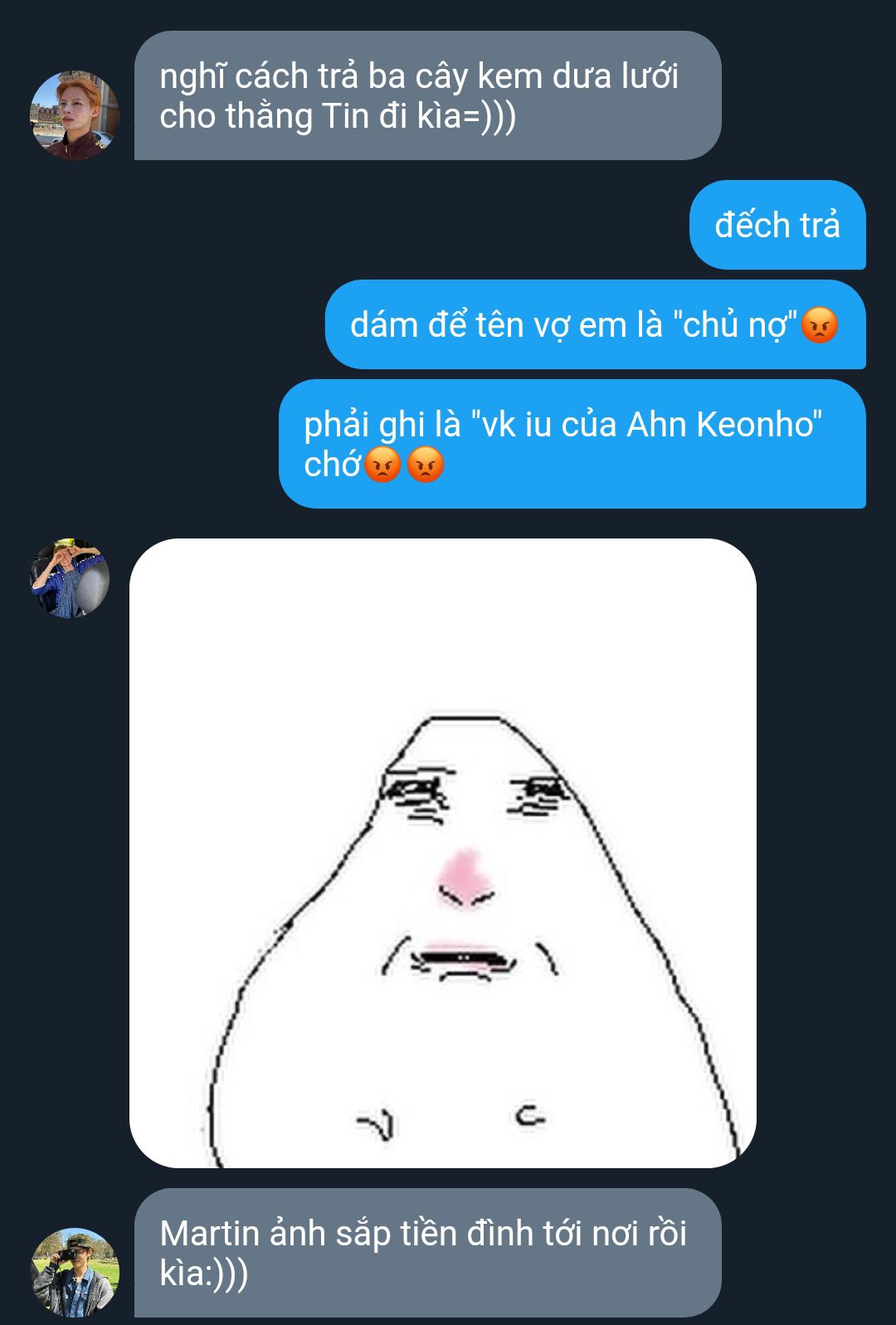The height and width of the screenshot is (1325, 896).
Task: Open avatar of the meme image sender
Action: [70, 578]
